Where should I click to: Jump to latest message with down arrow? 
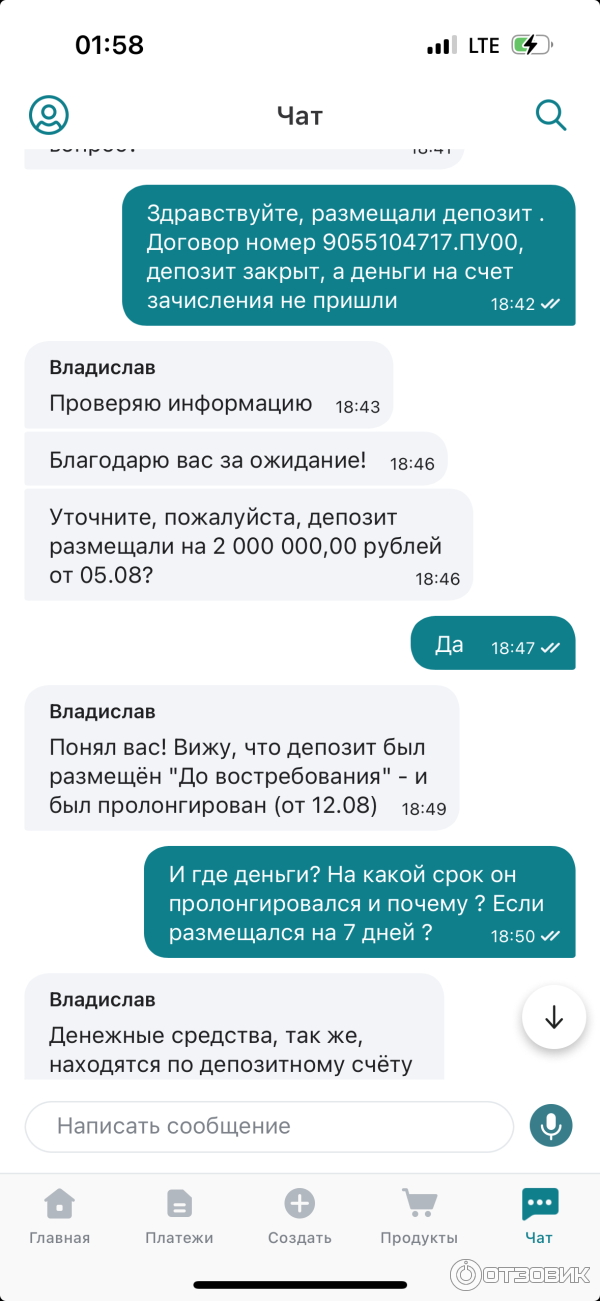553,1018
